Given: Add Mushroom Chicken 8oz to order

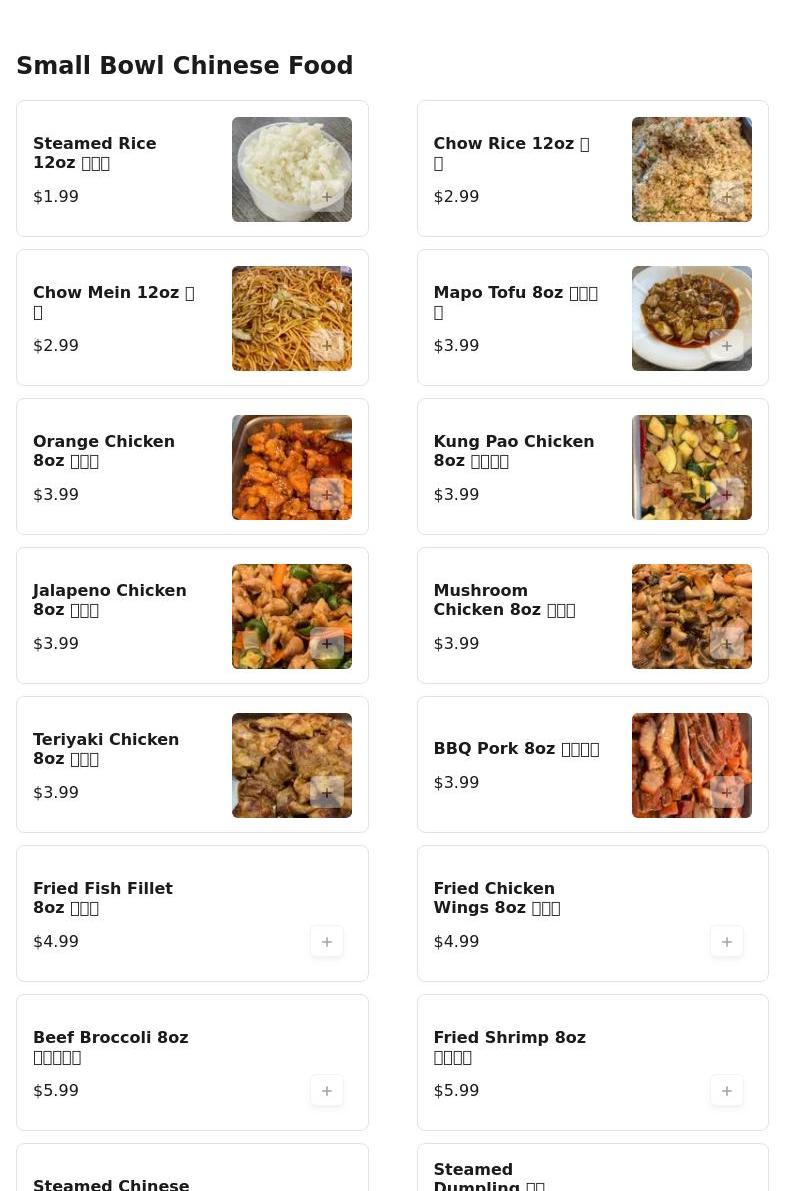Looking at the screenshot, I should (727, 643).
